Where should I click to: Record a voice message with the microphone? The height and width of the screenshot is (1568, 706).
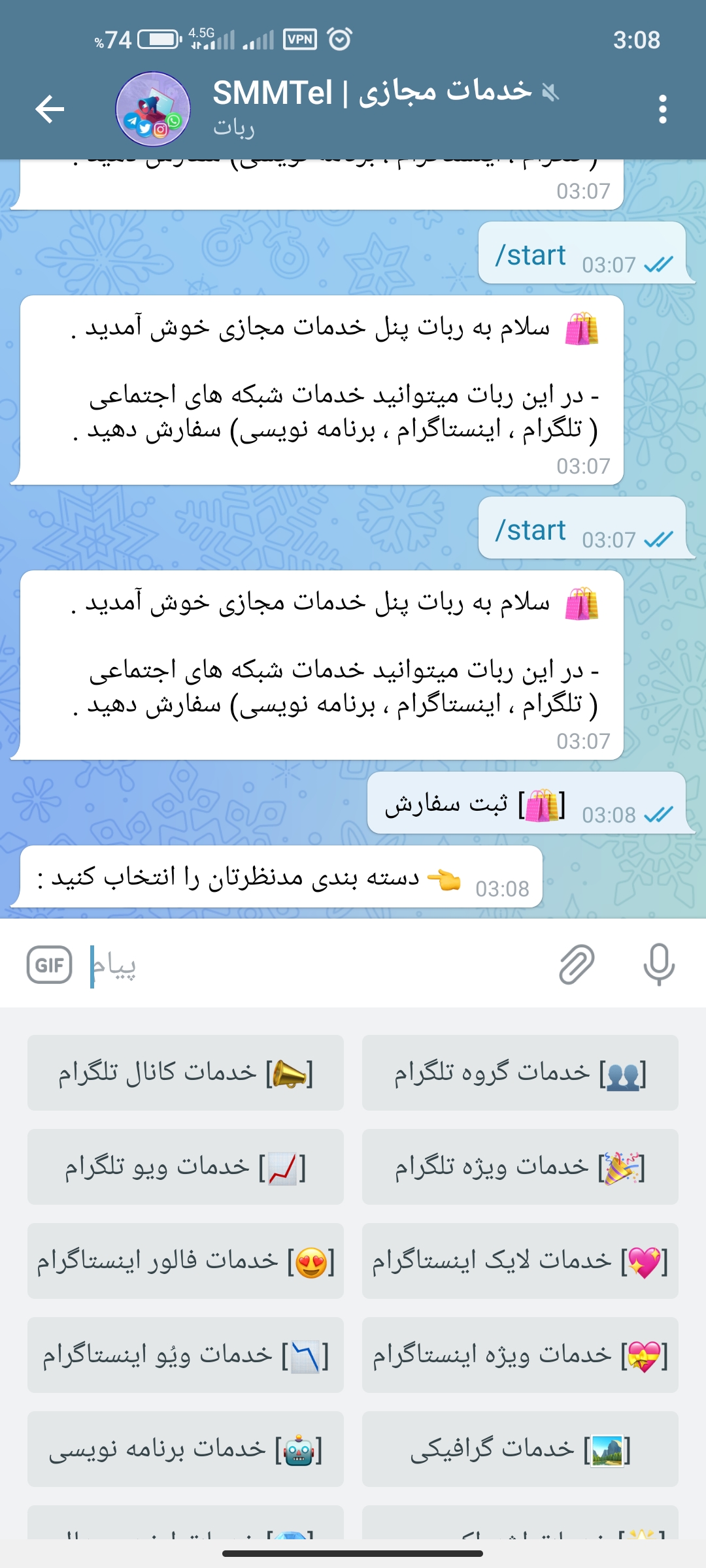tap(658, 964)
